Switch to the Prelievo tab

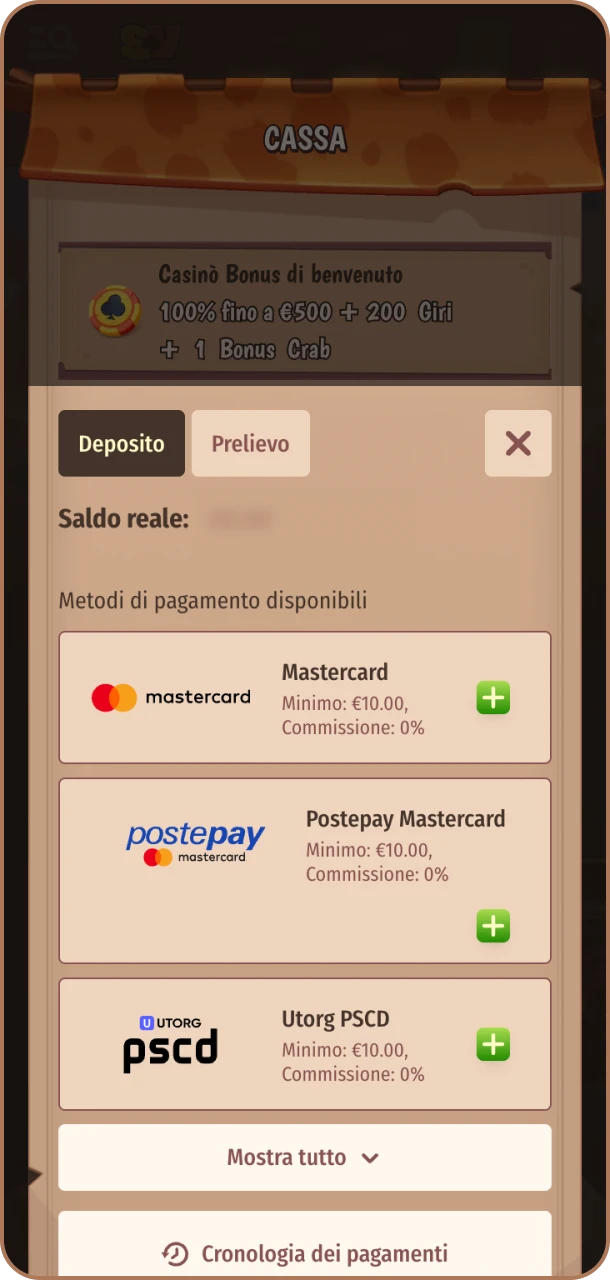[x=250, y=443]
